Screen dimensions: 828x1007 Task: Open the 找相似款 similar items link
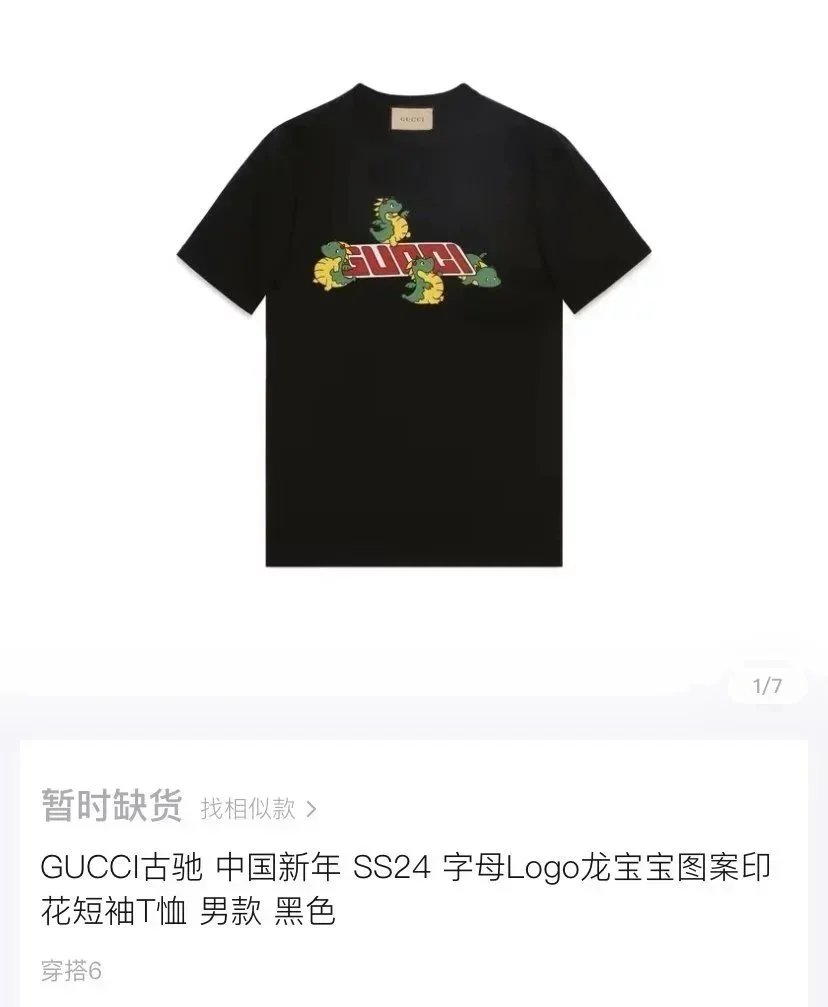click(258, 808)
